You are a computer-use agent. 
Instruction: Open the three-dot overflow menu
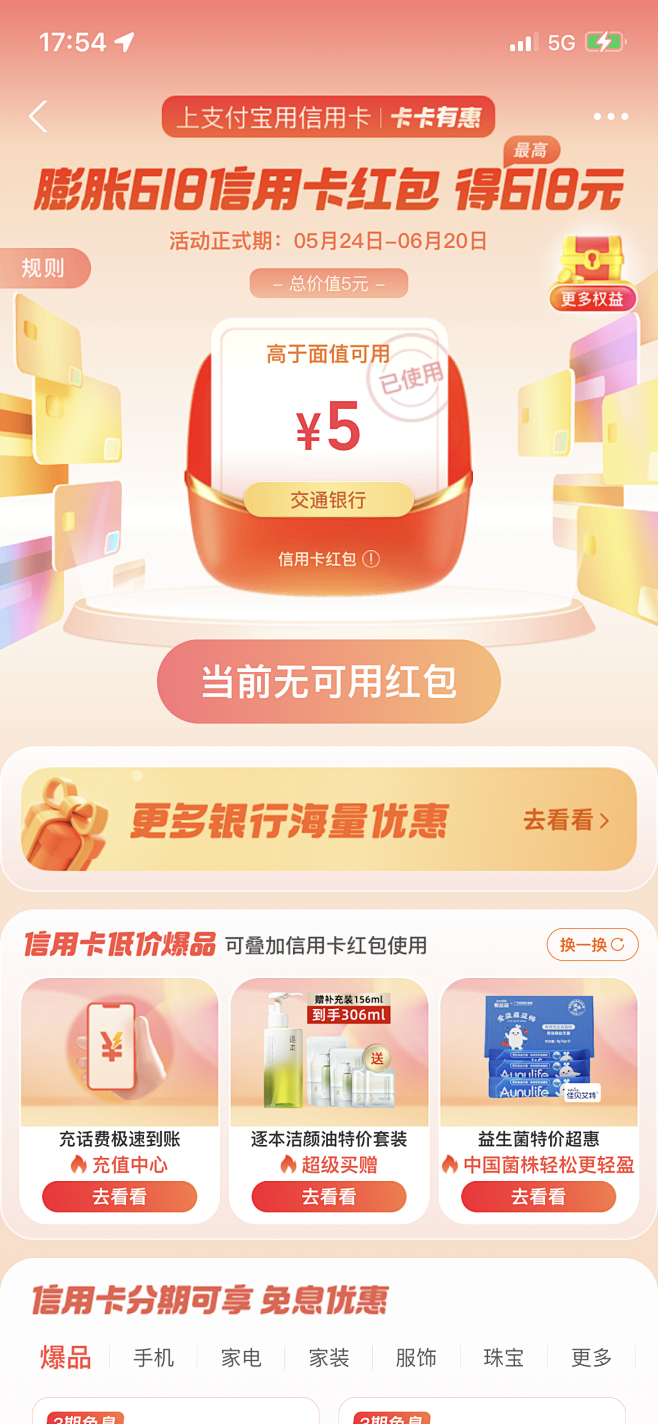click(x=610, y=117)
